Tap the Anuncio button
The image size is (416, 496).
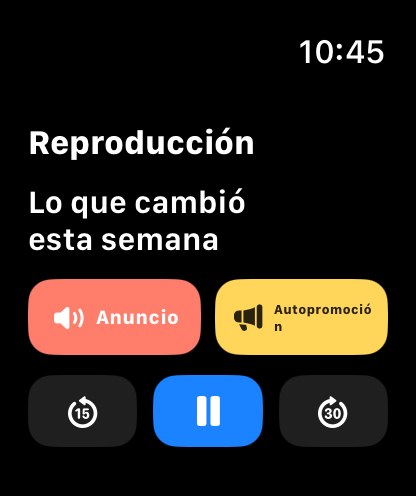tap(115, 317)
